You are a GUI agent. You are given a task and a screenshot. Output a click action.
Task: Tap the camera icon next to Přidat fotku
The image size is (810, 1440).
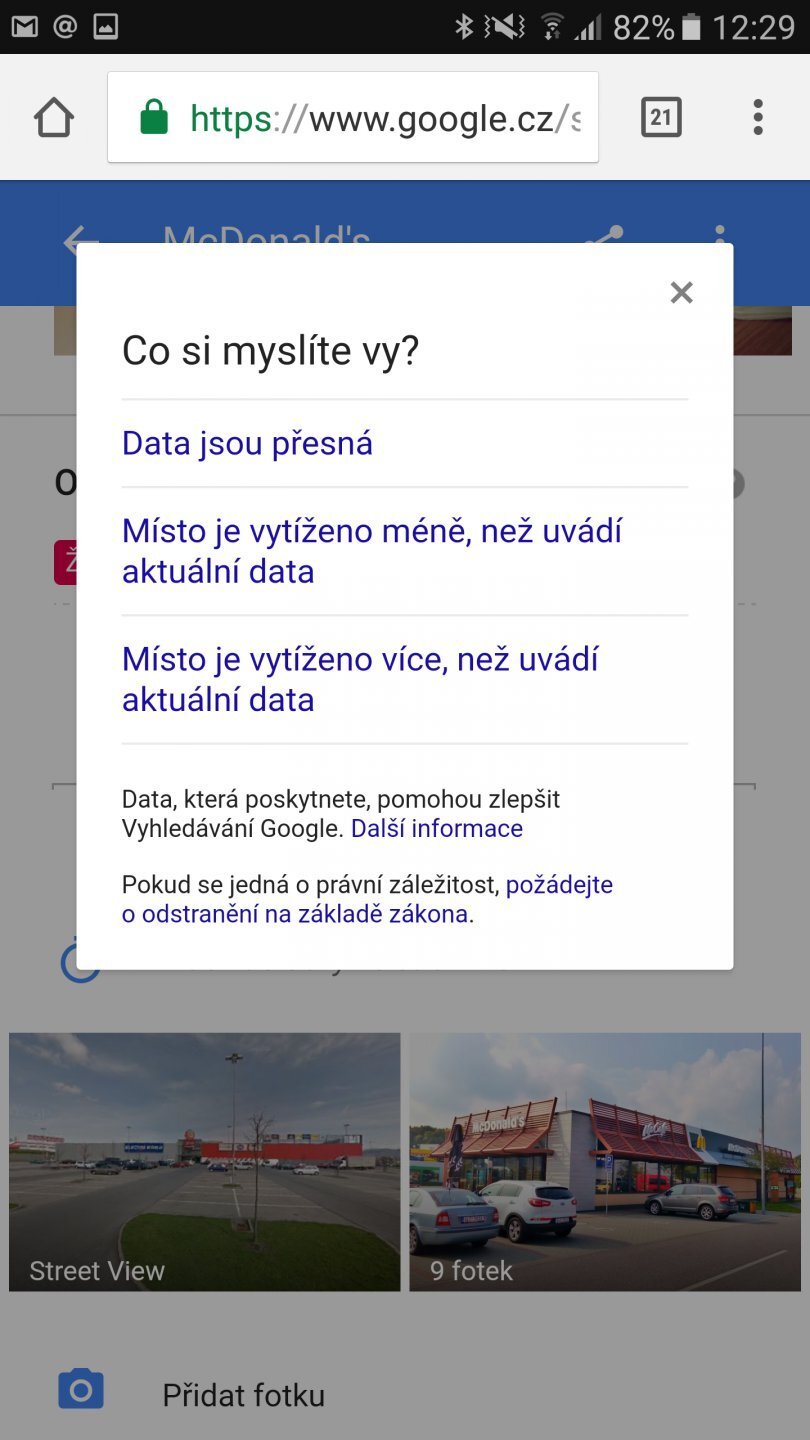80,1388
